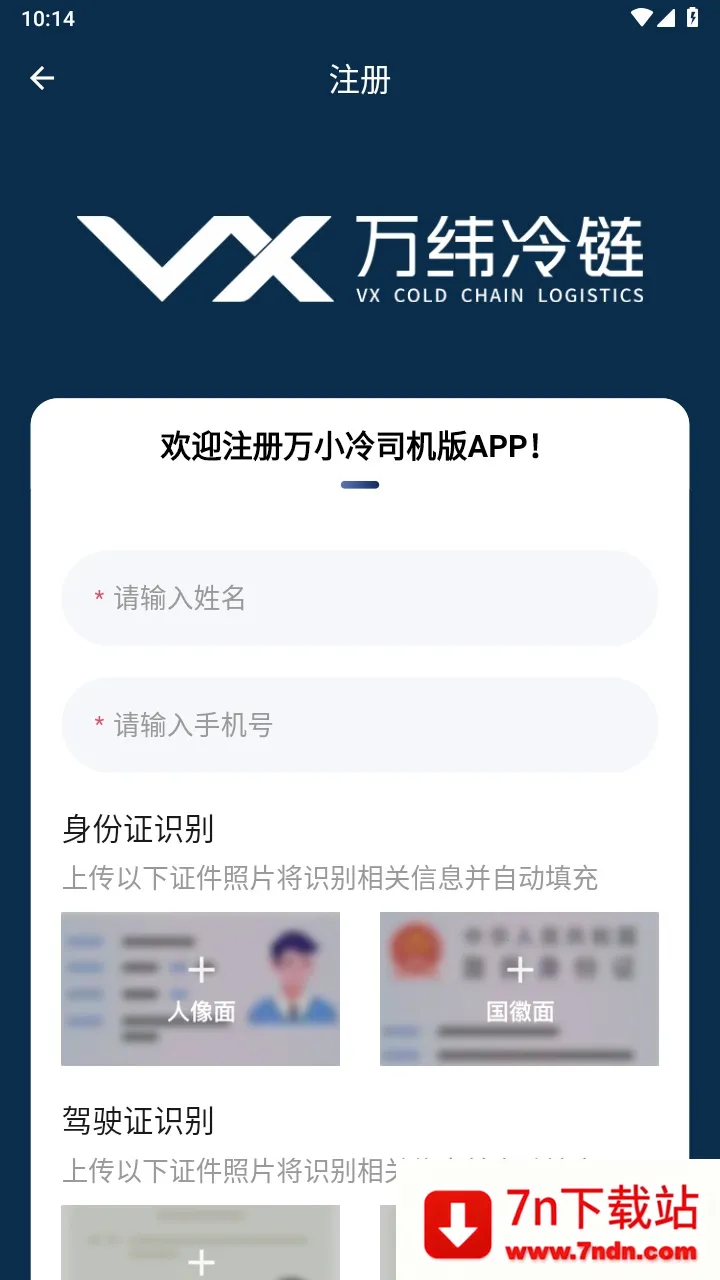The image size is (720, 1280).
Task: Tap the back arrow on the 注册 page
Action: click(x=41, y=78)
